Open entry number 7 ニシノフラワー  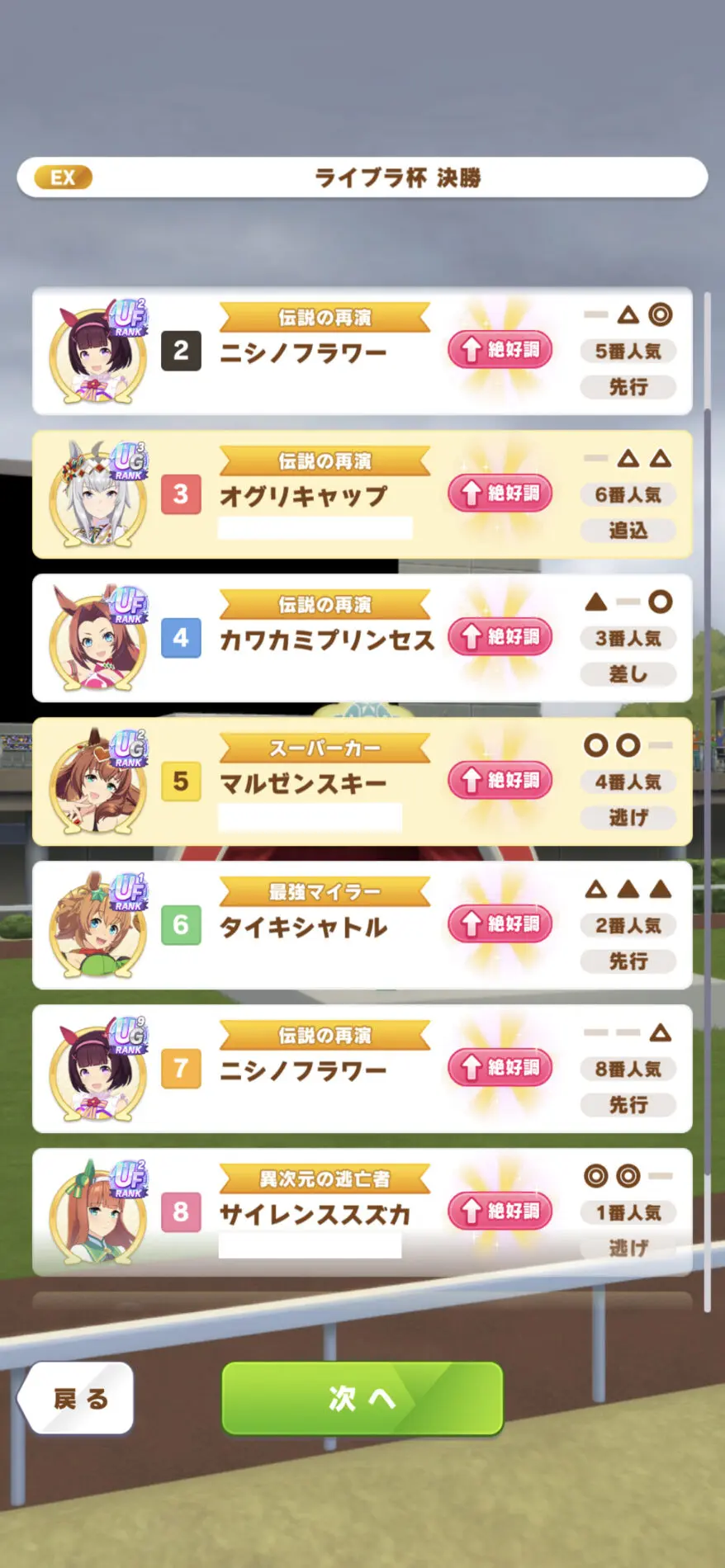[362, 1070]
